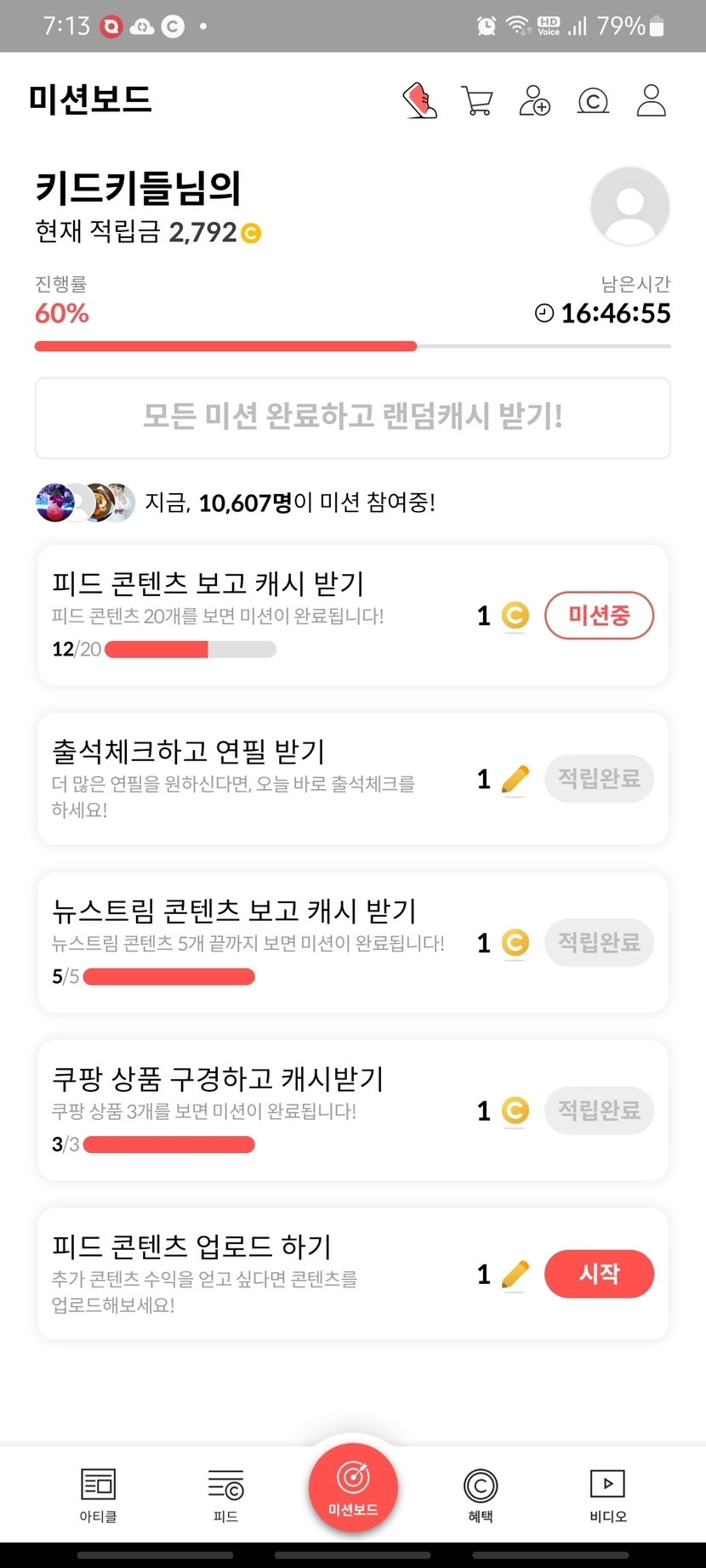The height and width of the screenshot is (1568, 706).
Task: Tap the invite friend icon
Action: [x=535, y=100]
